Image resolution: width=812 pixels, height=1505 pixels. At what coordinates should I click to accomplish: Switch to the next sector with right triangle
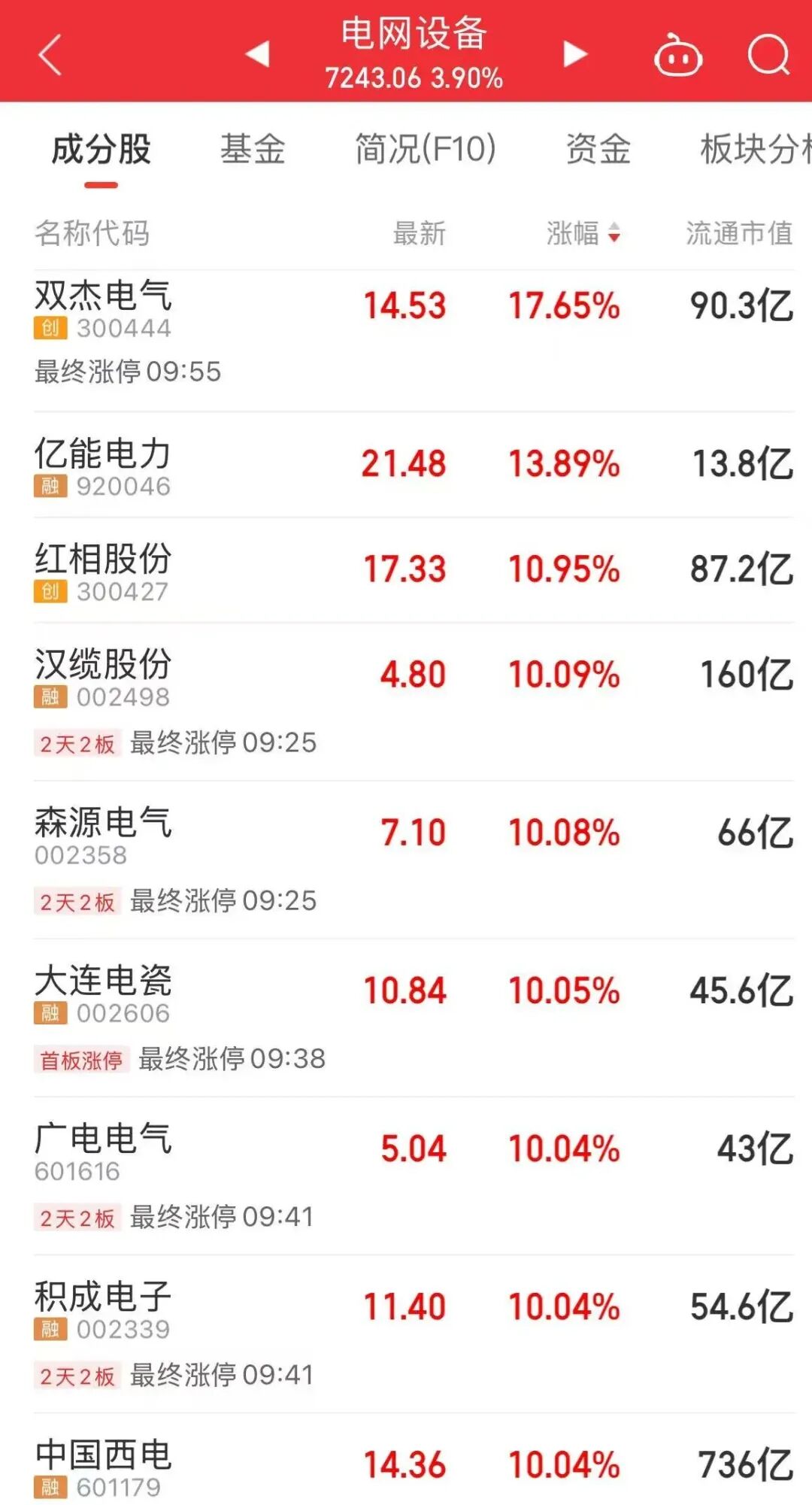(575, 54)
